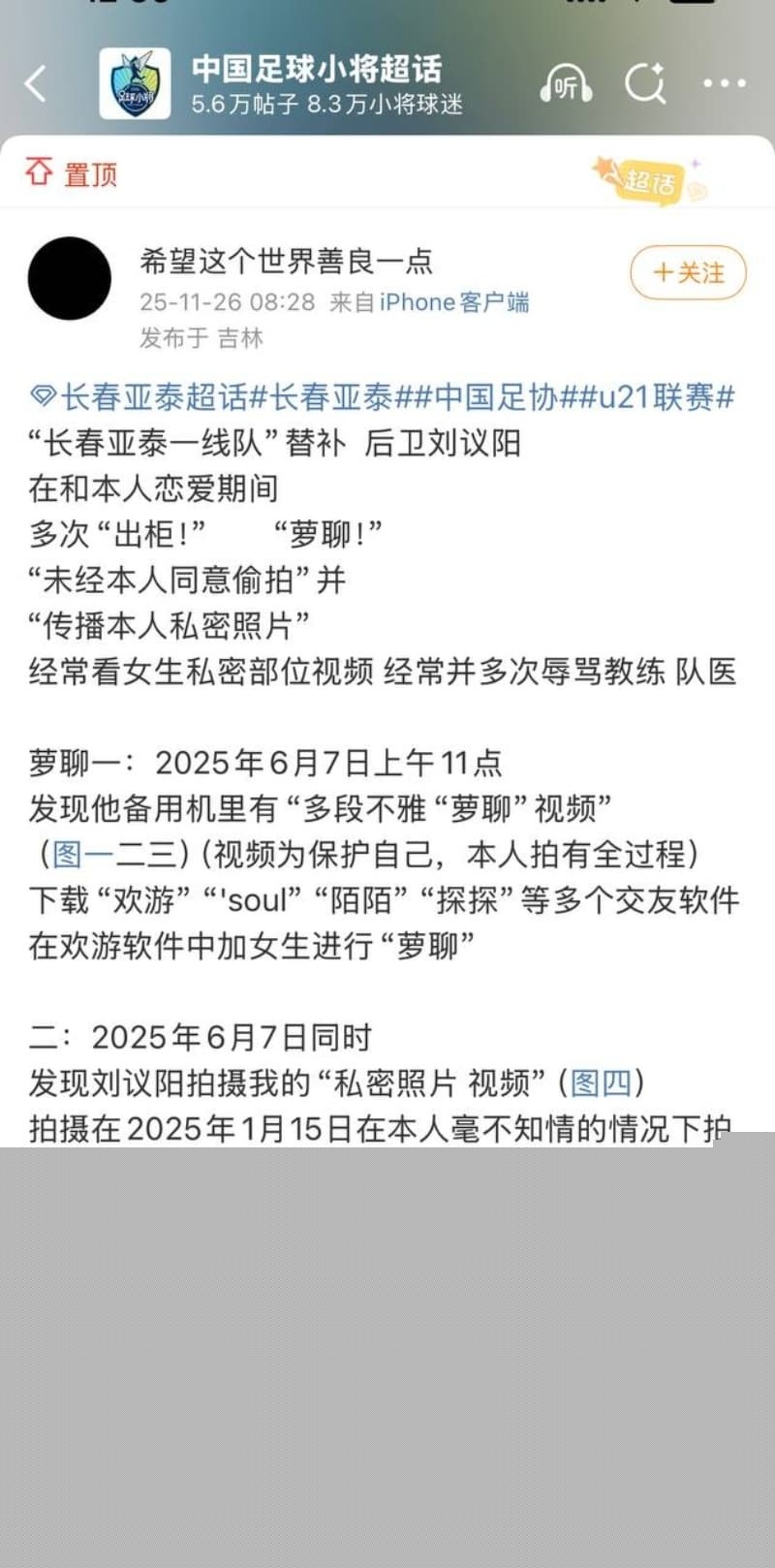Tap the iPhone 客户端 source icon link

coord(453,301)
